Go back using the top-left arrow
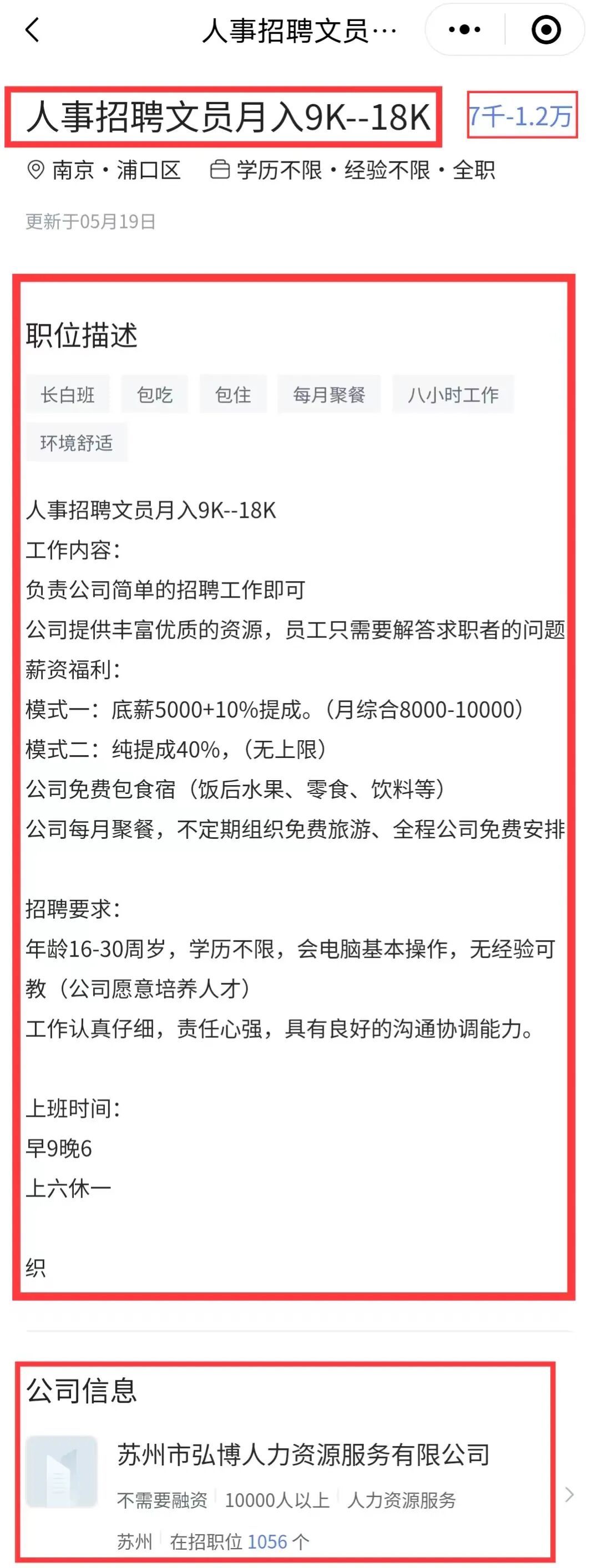The width and height of the screenshot is (597, 1568). pyautogui.click(x=32, y=29)
